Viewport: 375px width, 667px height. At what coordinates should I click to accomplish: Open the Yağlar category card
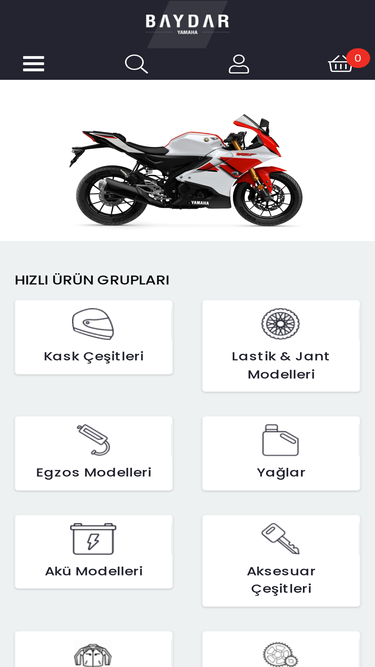[x=281, y=453]
